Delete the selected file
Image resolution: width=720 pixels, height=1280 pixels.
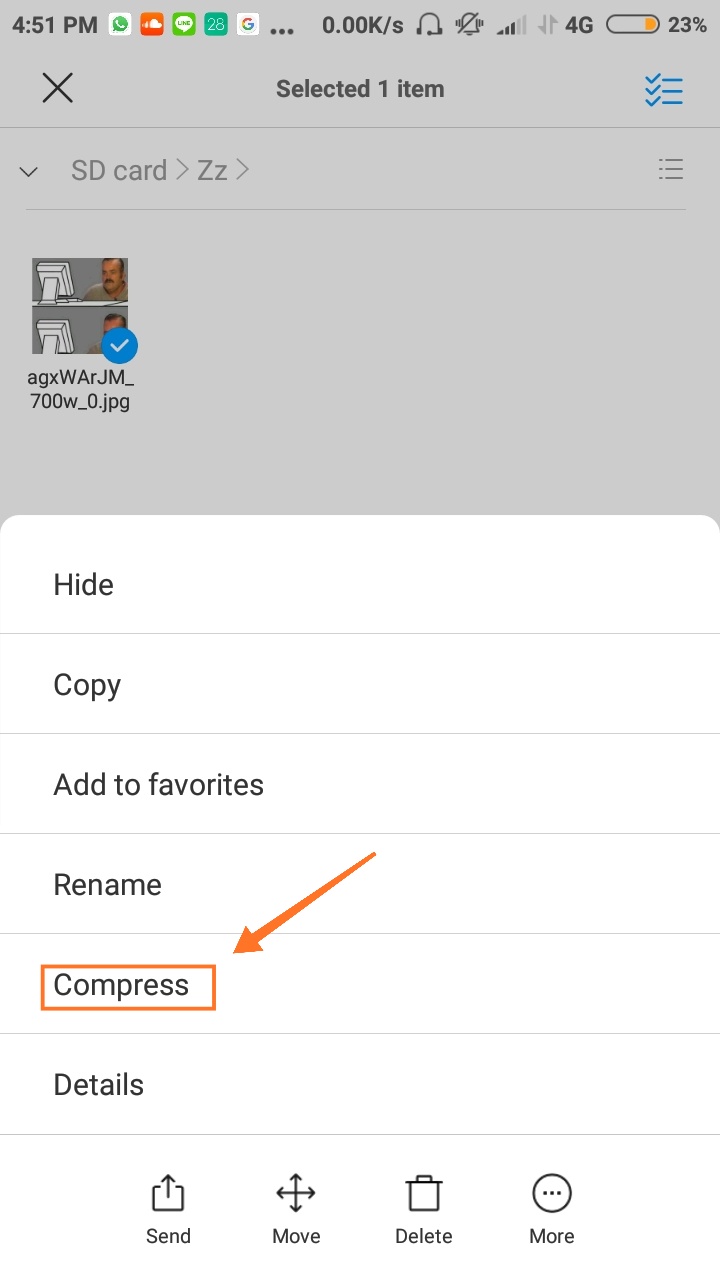[x=423, y=1210]
